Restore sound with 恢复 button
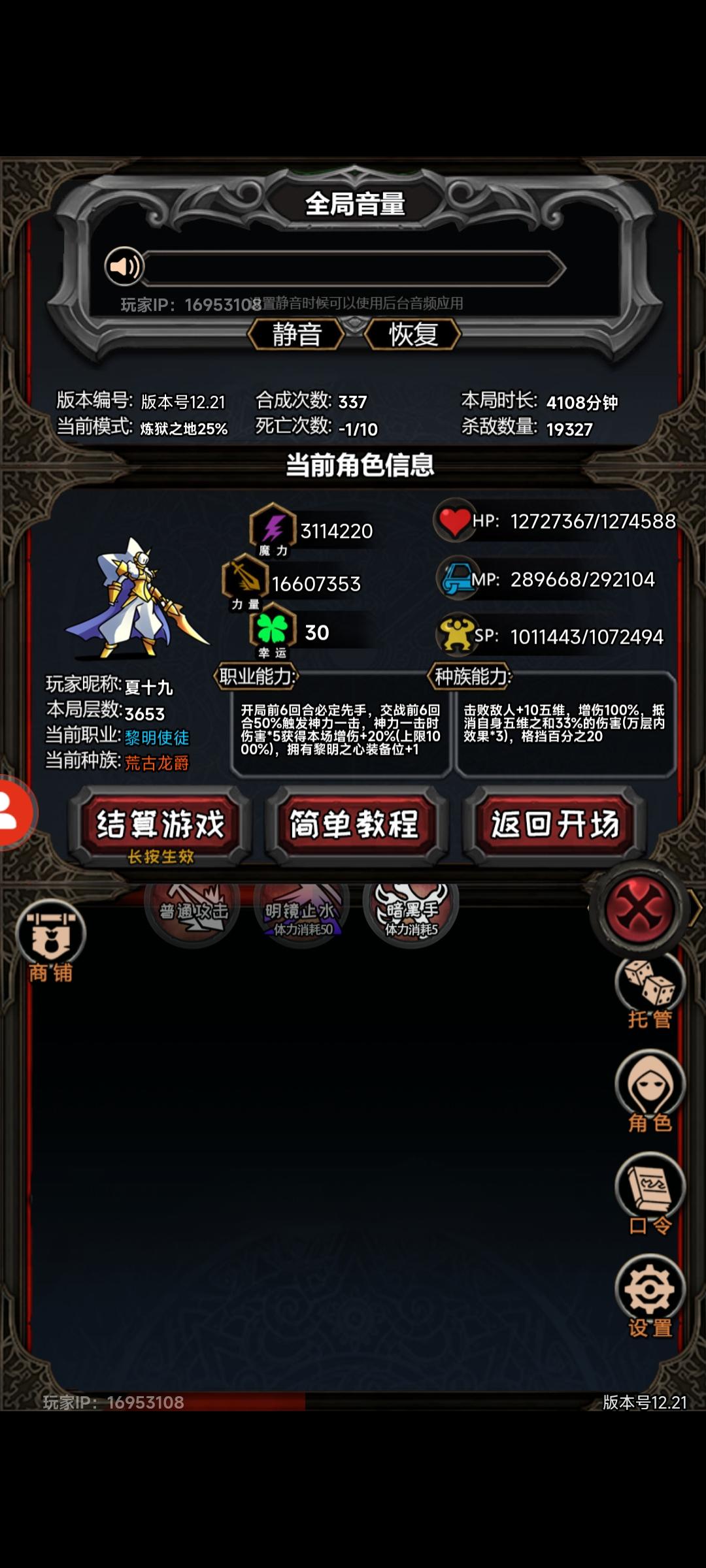This screenshot has width=706, height=1568. pos(412,335)
